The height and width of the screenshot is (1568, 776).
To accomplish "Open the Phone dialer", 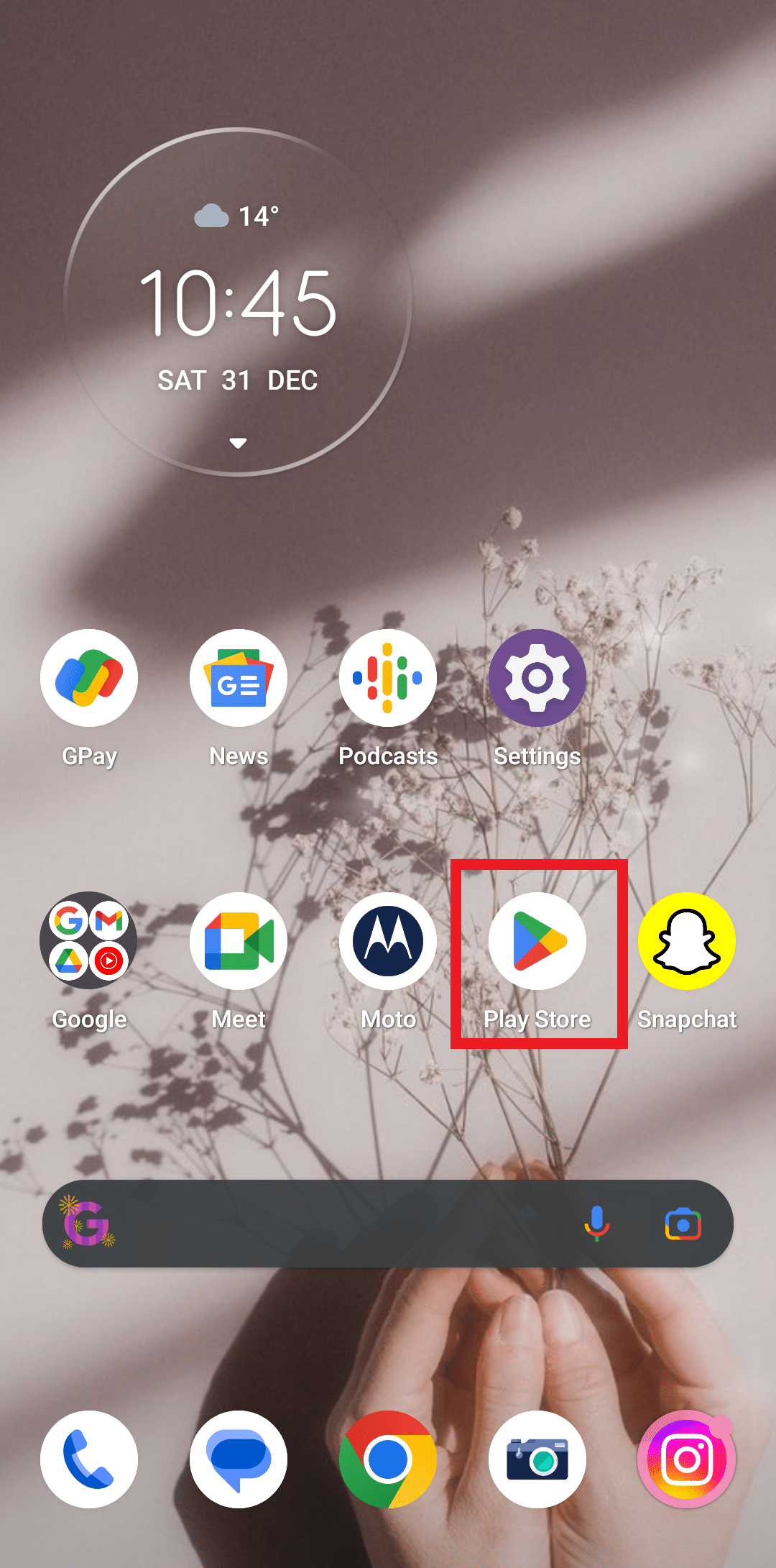I will [x=89, y=1459].
